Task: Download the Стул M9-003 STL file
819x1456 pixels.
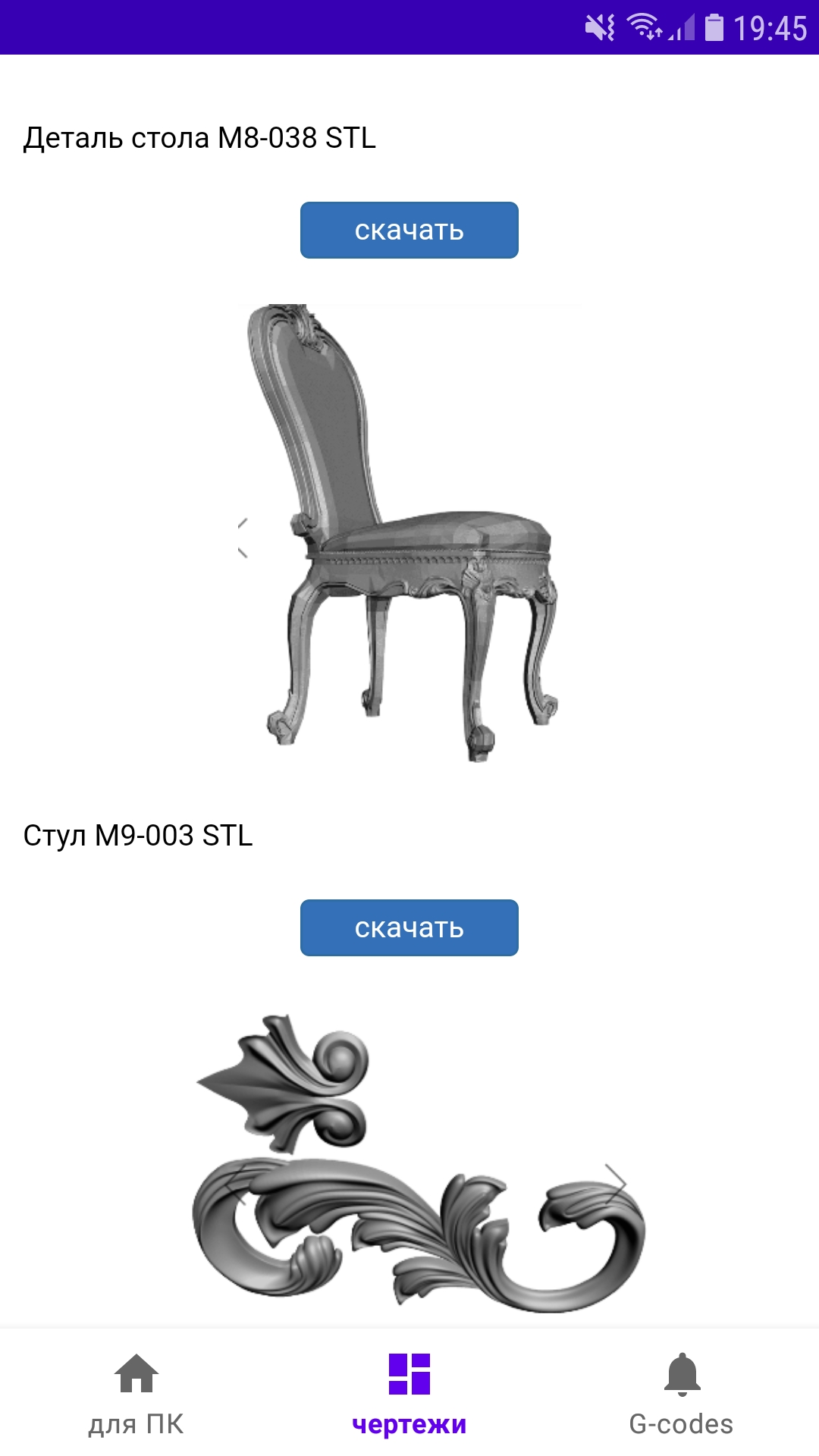Action: [x=409, y=927]
